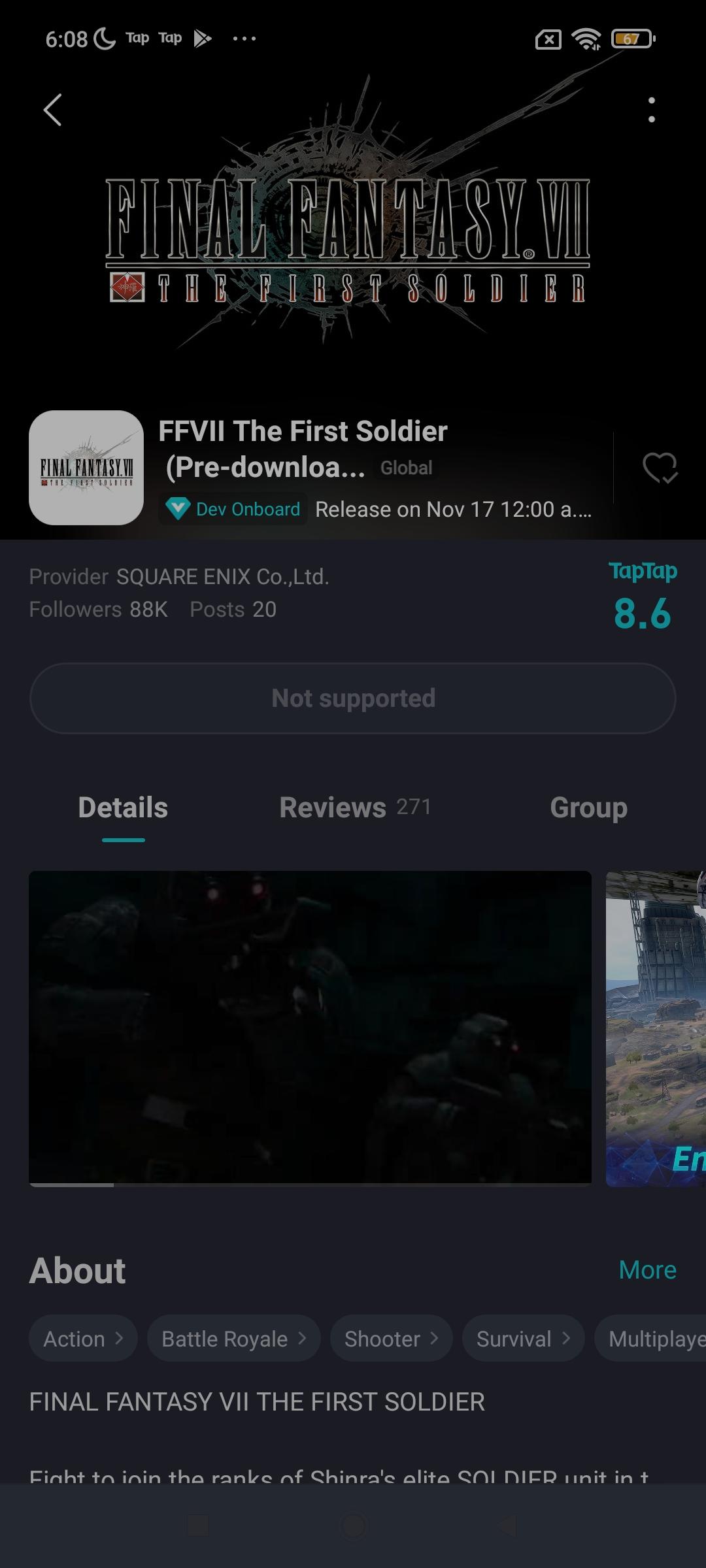This screenshot has height=1568, width=706.
Task: Play the dark gameplay video preview
Action: [310, 1028]
